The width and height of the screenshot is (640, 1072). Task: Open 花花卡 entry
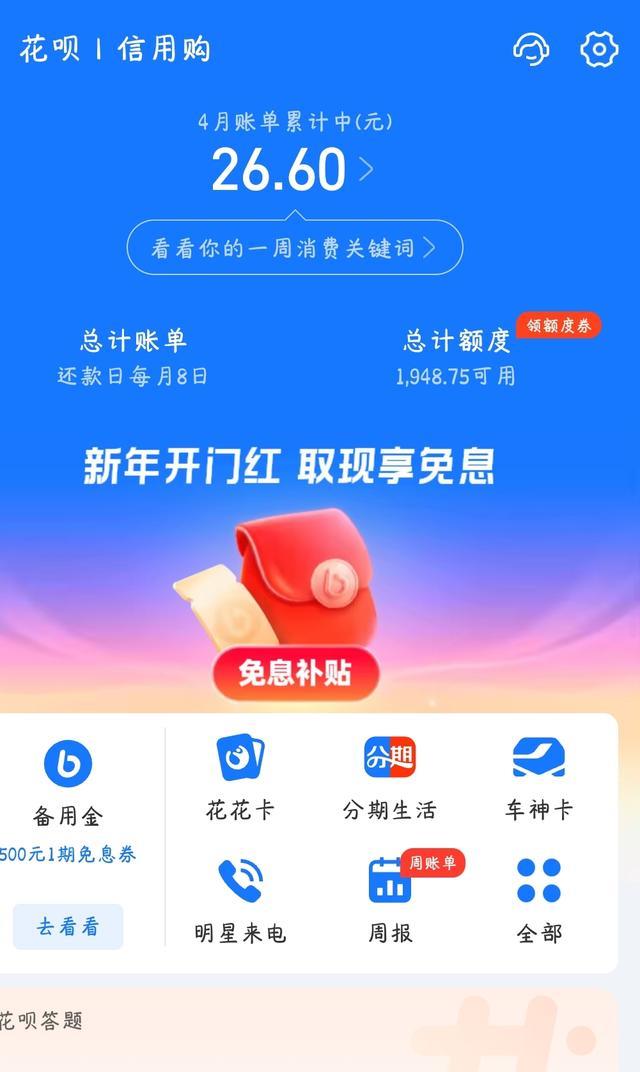coord(240,780)
